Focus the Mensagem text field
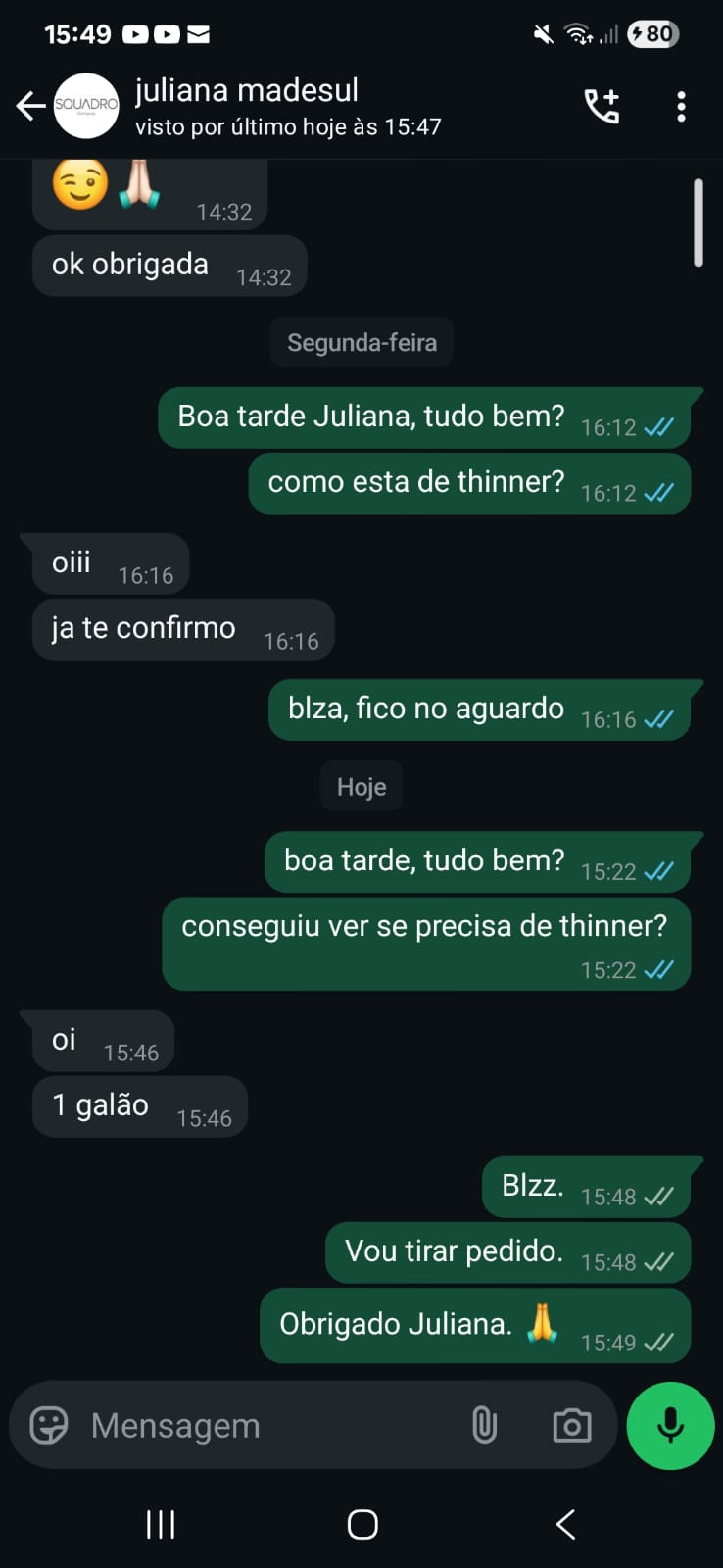Image resolution: width=723 pixels, height=1568 pixels. [265, 1425]
